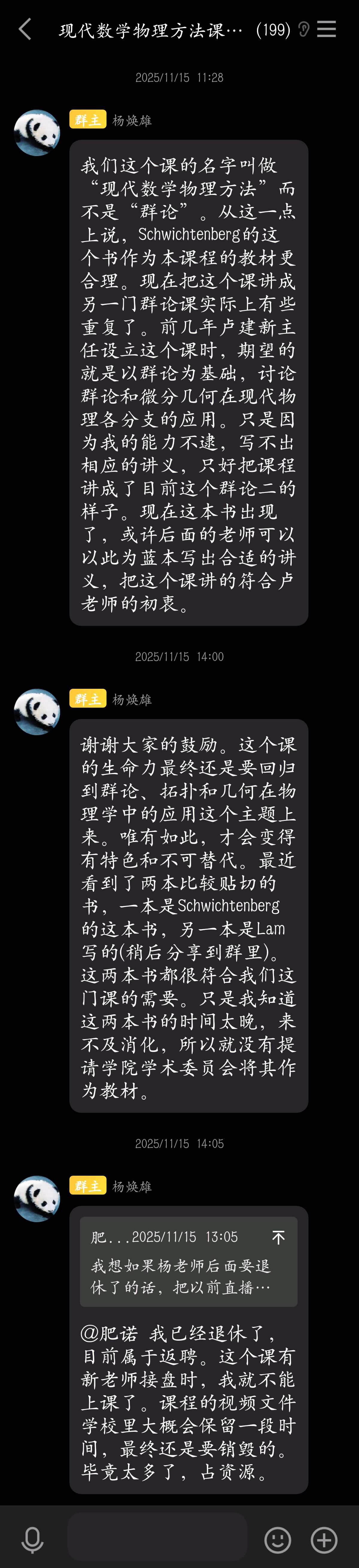Viewport: 359px width, 1568px height.
Task: Focus the message text field
Action: pos(157,1539)
